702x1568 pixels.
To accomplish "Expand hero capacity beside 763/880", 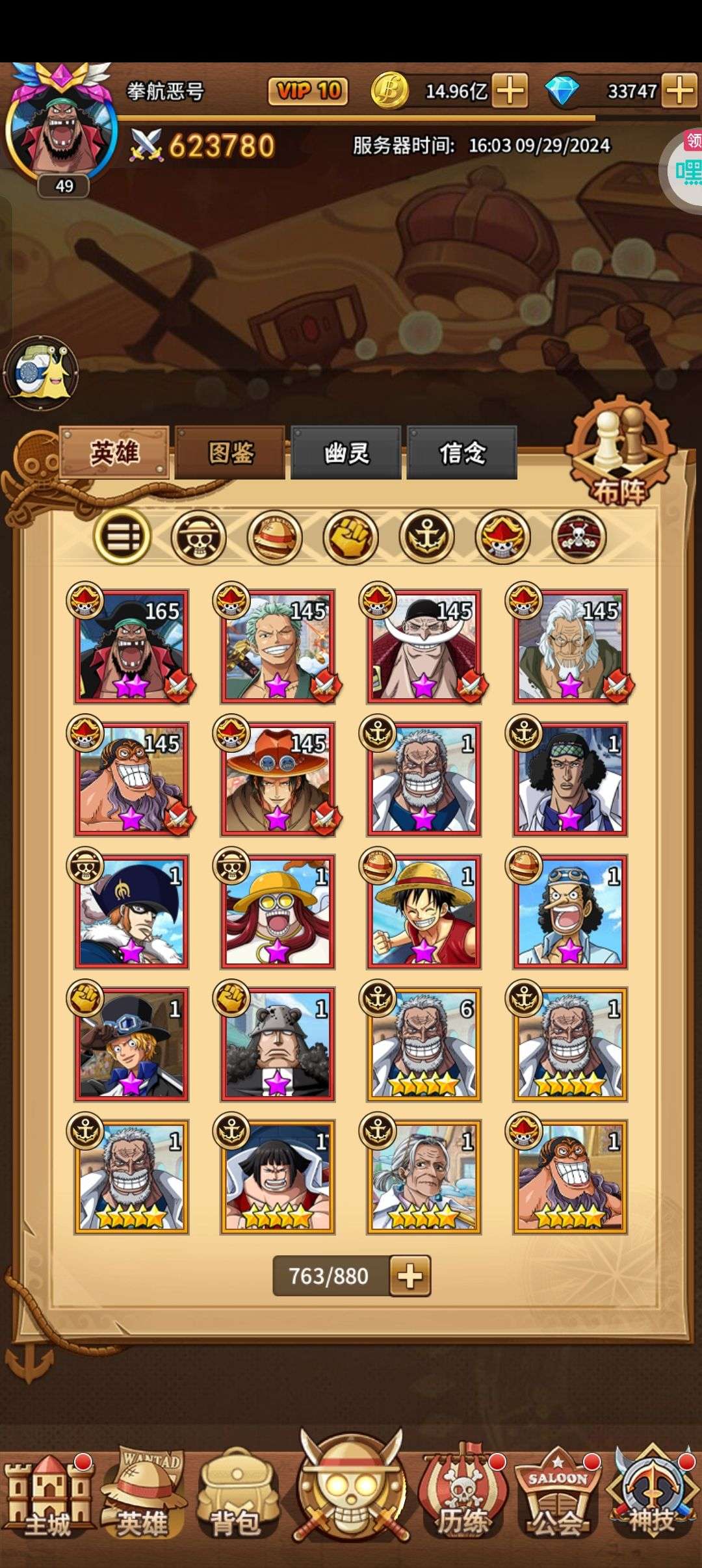I will tap(410, 1275).
